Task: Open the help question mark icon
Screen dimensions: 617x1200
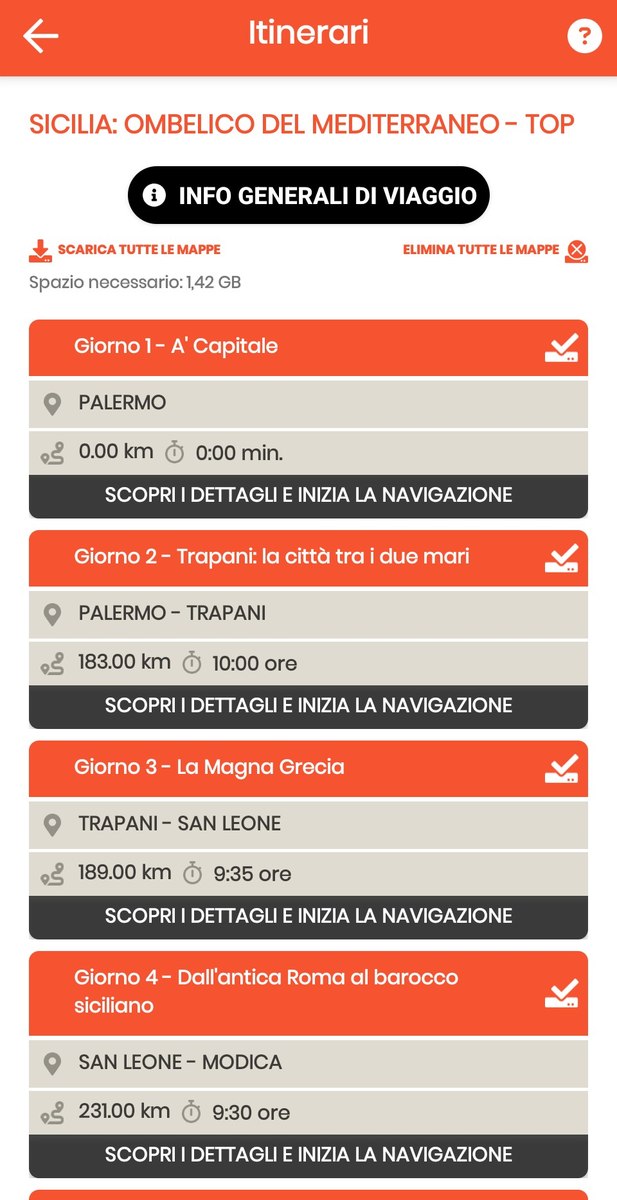Action: pyautogui.click(x=584, y=36)
